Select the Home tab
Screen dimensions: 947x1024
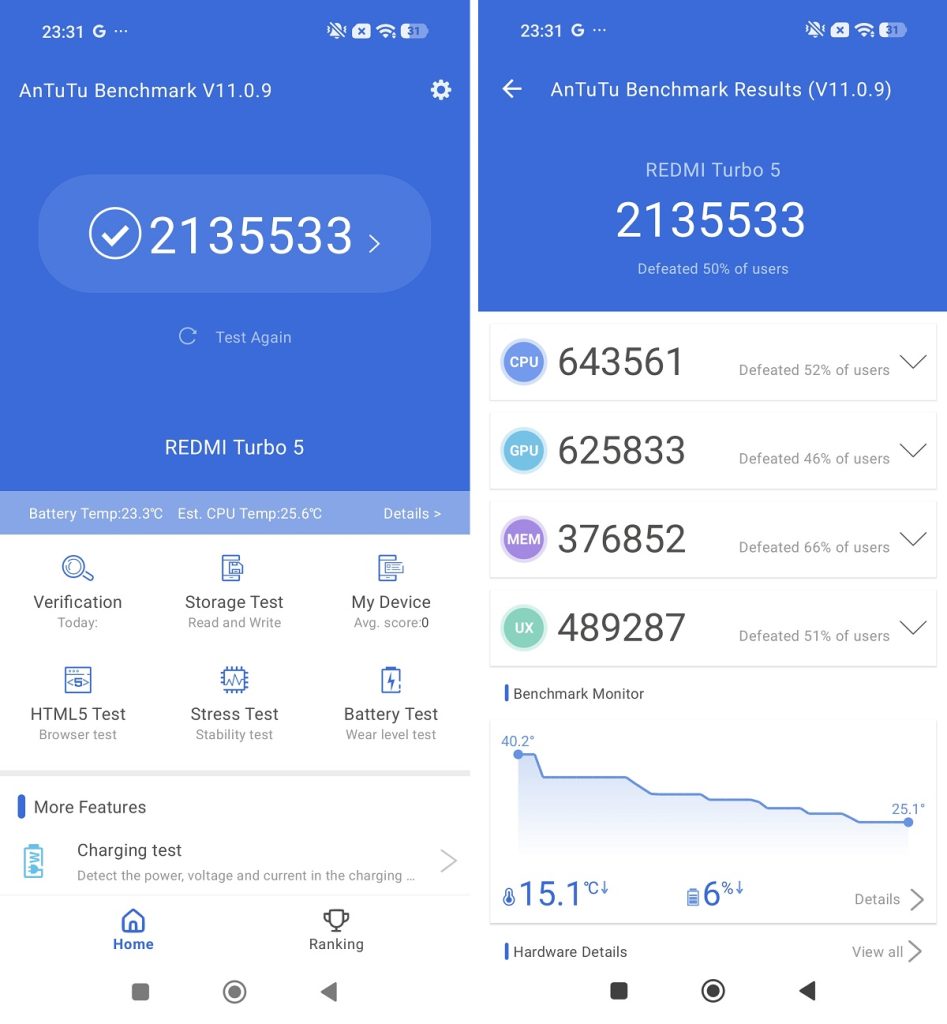(133, 930)
